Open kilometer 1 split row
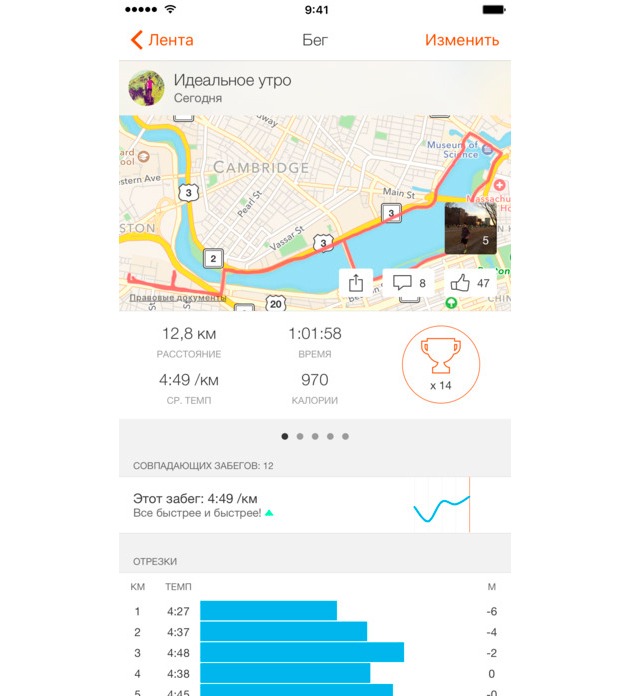630x696 pixels. coord(314,611)
